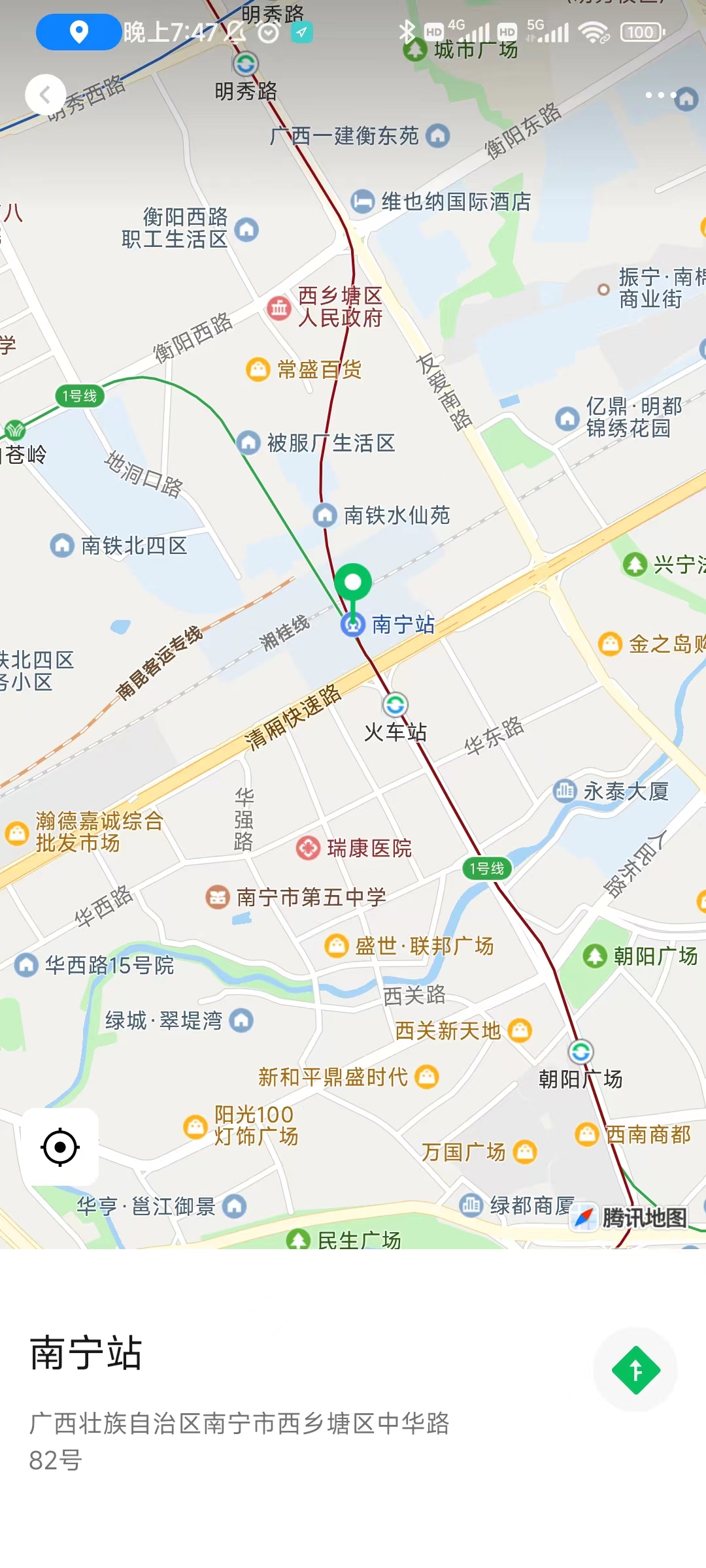Start route planning with the green directions button
Viewport: 706px width, 1568px height.
coord(635,1370)
